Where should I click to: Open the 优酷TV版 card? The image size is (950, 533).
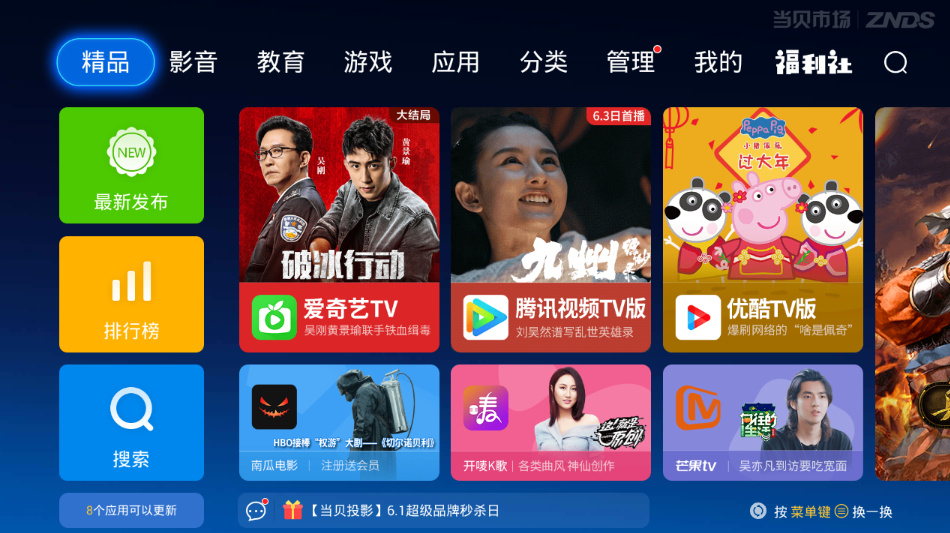point(763,230)
